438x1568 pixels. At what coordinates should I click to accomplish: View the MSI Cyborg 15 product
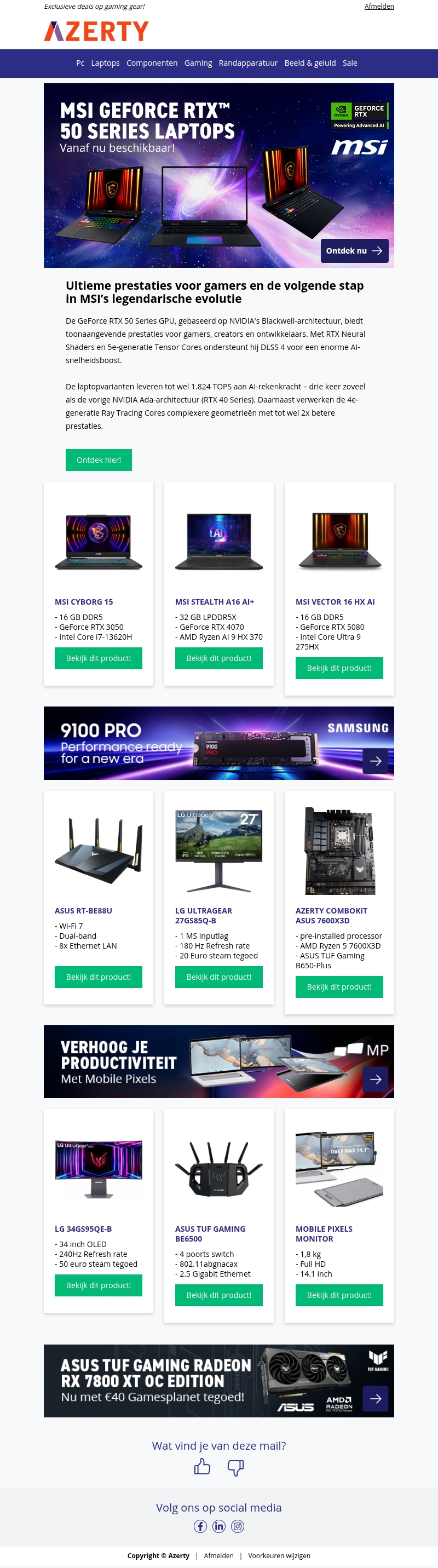click(98, 658)
